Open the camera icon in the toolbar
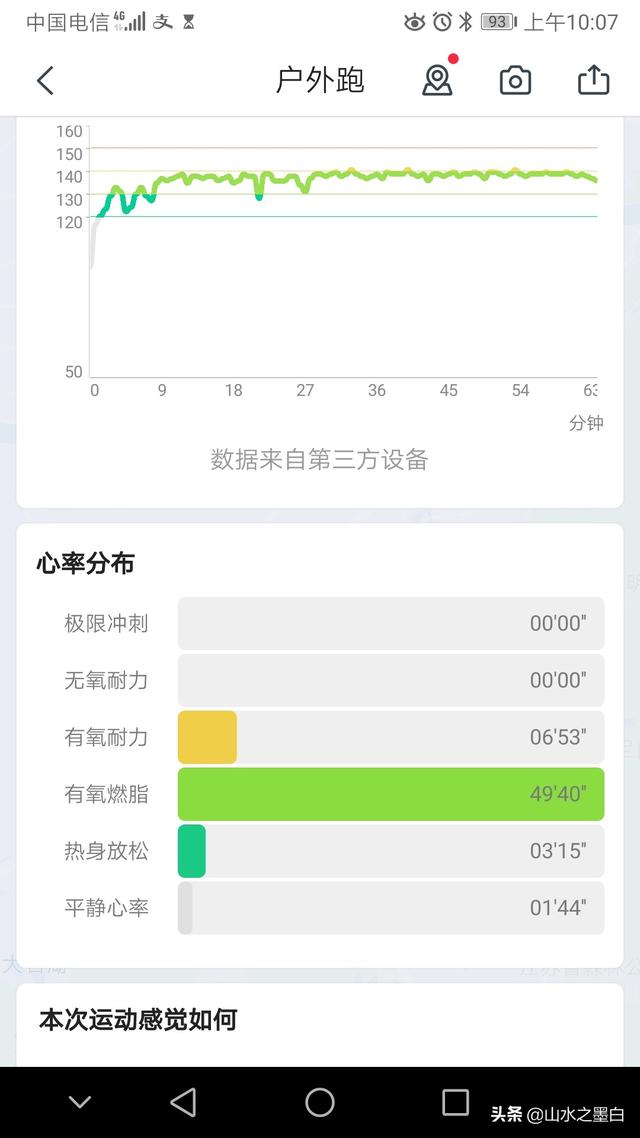 pyautogui.click(x=515, y=81)
